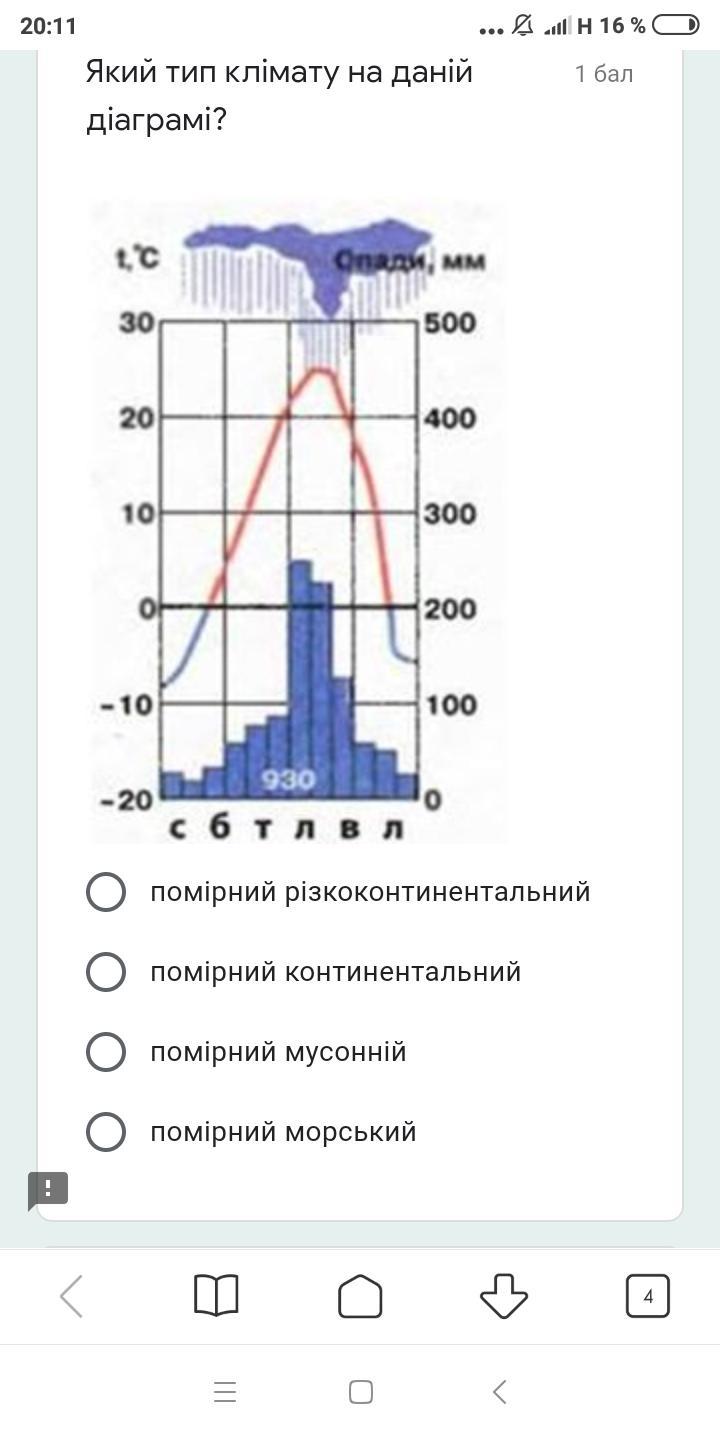The height and width of the screenshot is (1440, 720).
Task: Choose the «помірний континентальний» option
Action: (106, 972)
